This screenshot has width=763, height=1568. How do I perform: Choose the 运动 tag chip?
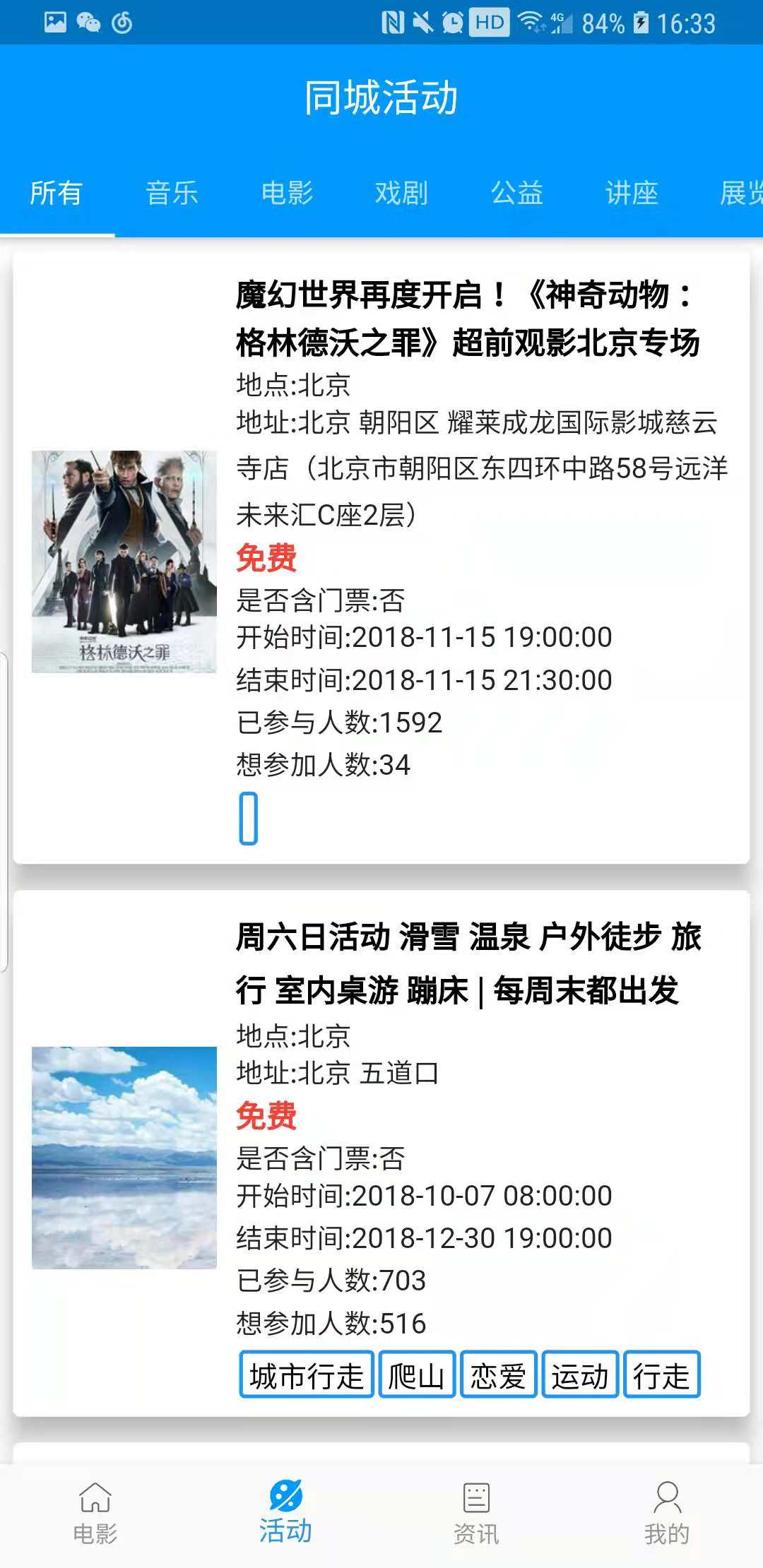tap(580, 1374)
